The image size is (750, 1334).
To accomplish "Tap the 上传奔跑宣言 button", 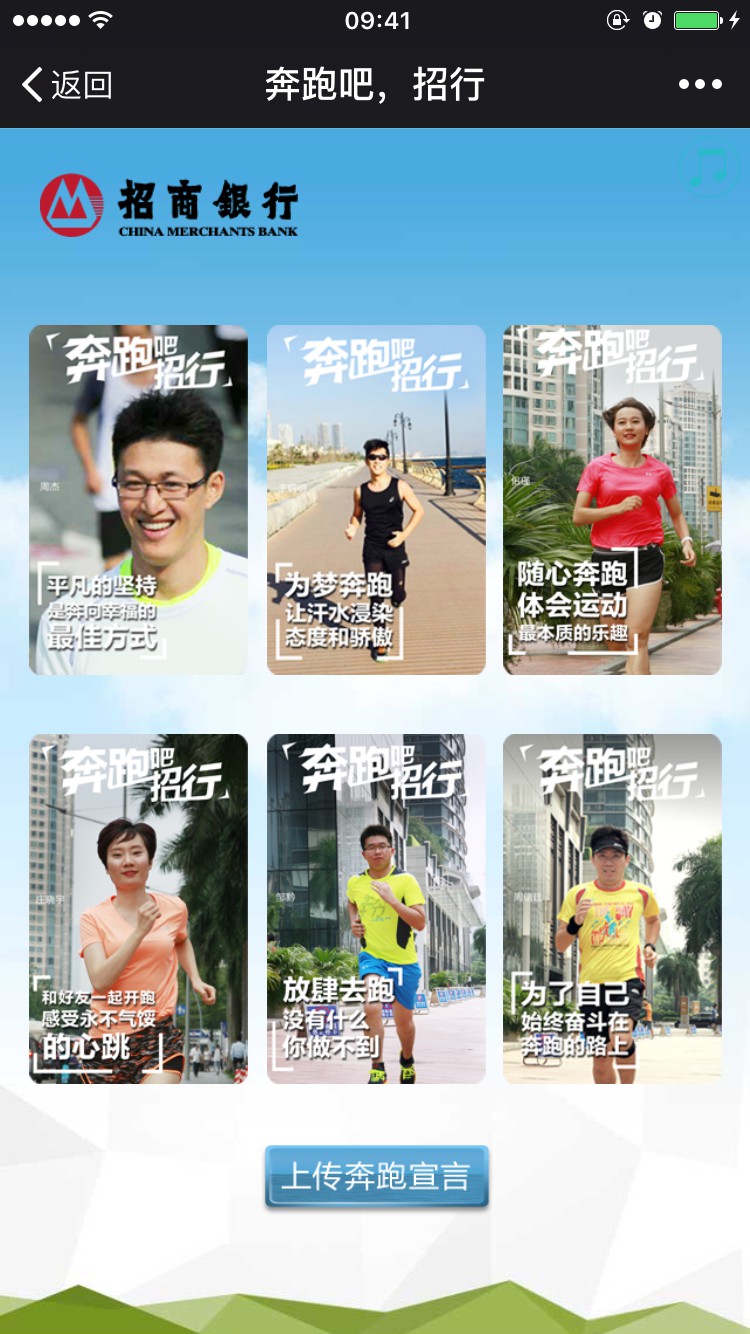I will [376, 1176].
